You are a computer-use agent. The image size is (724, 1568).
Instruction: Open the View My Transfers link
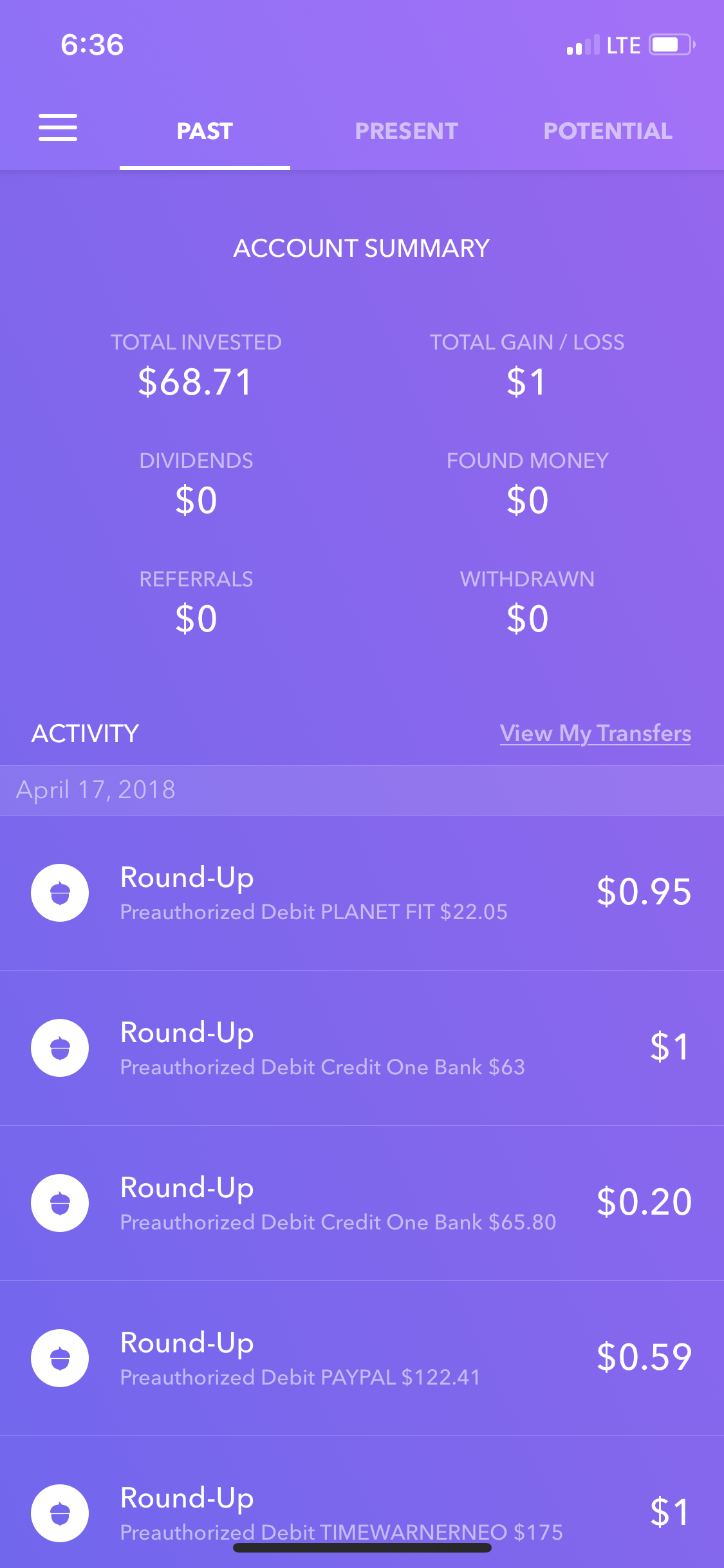pos(595,733)
